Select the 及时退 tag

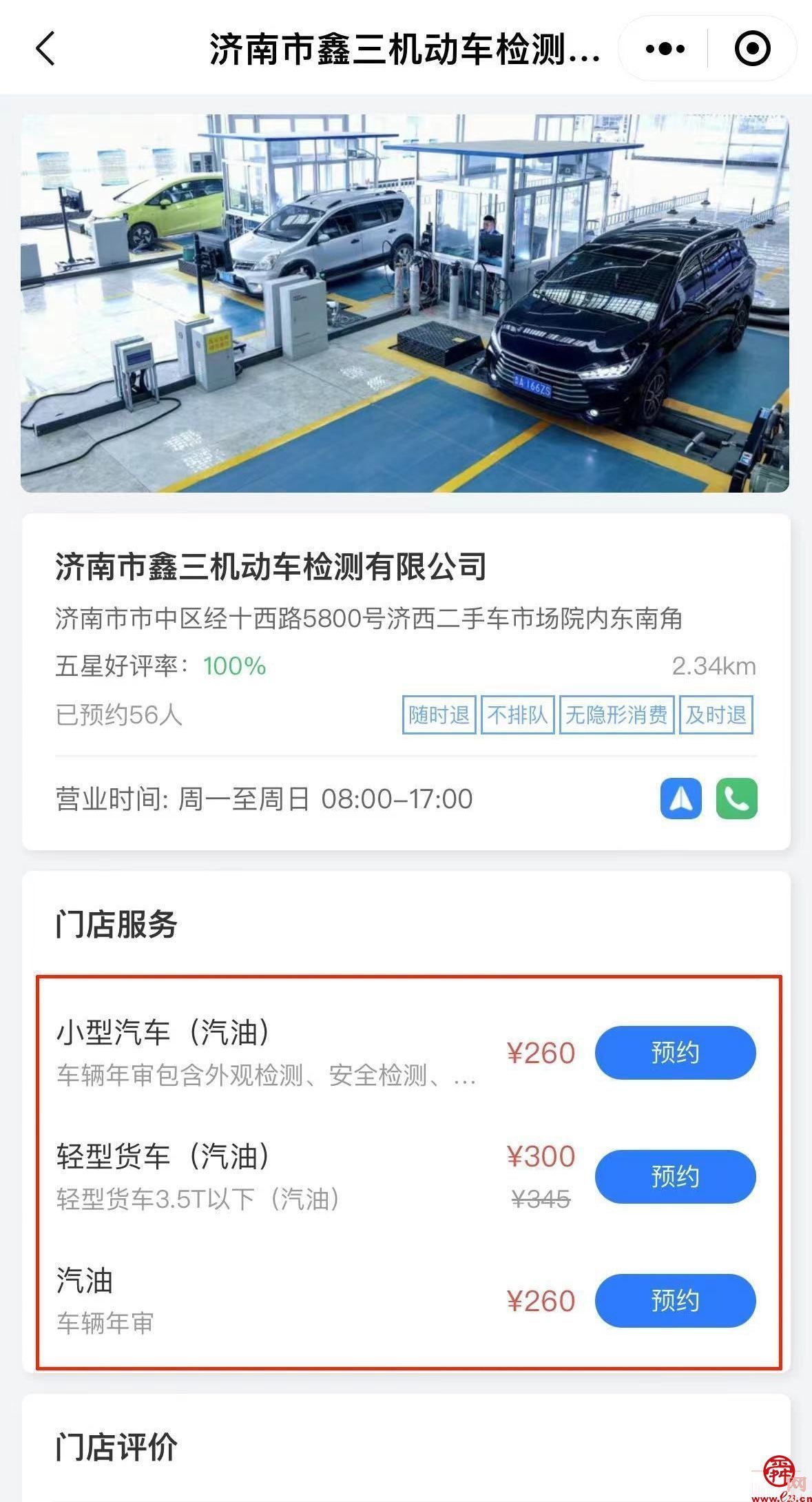(x=715, y=717)
